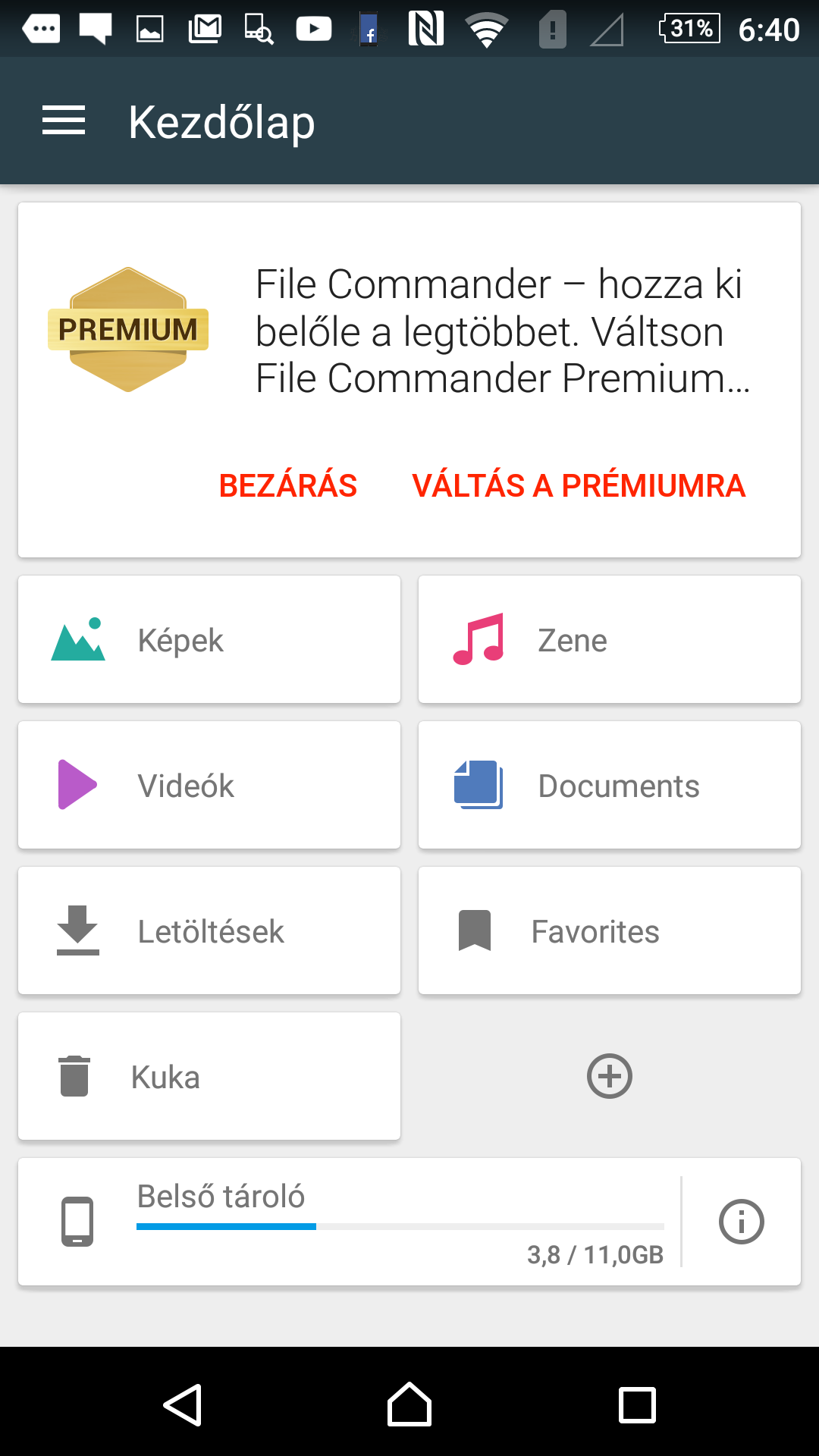Viewport: 819px width, 1456px height.
Task: Browse the Videók category
Action: pos(209,785)
